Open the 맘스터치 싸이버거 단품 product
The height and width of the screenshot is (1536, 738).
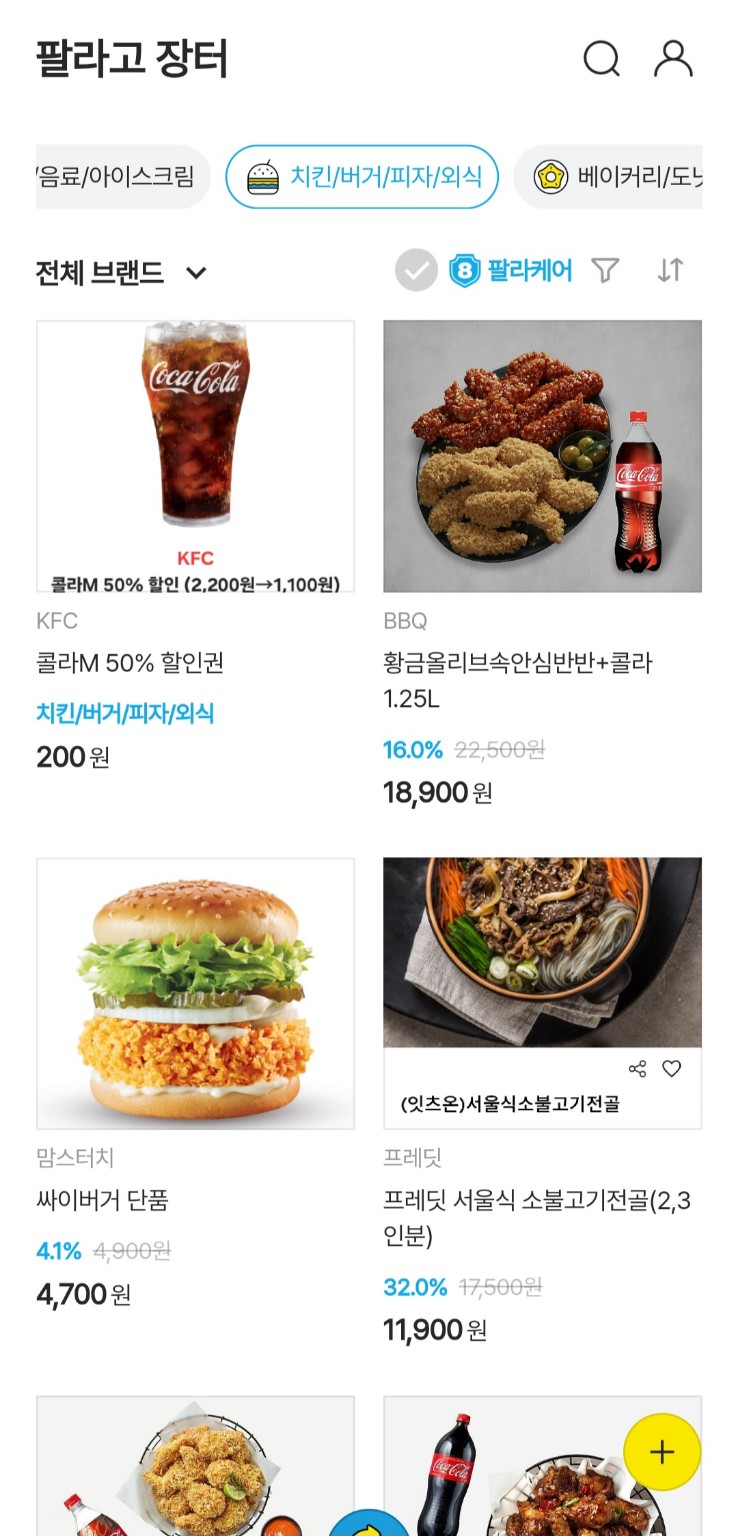point(195,994)
